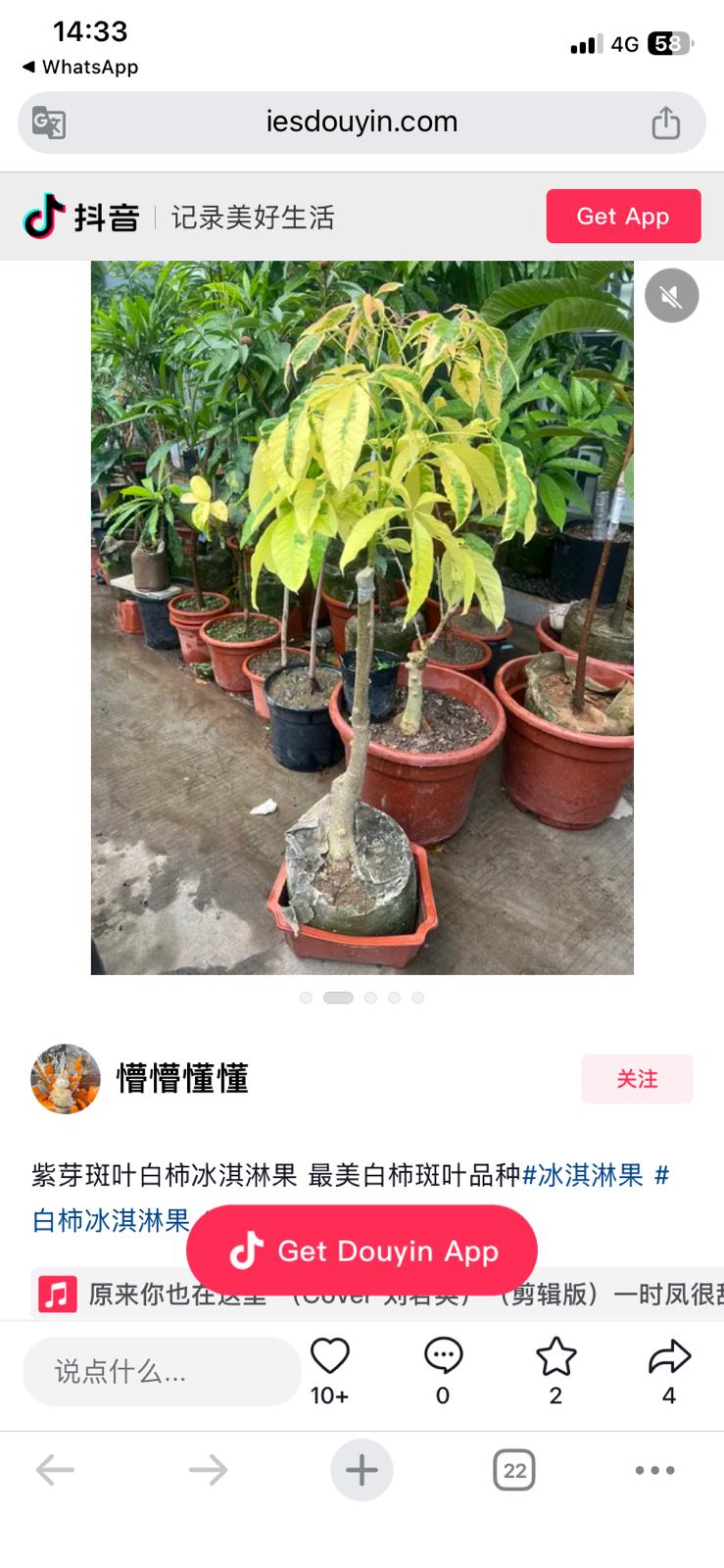View the comments on this post
Image resolution: width=724 pixels, height=1568 pixels.
point(443,1357)
